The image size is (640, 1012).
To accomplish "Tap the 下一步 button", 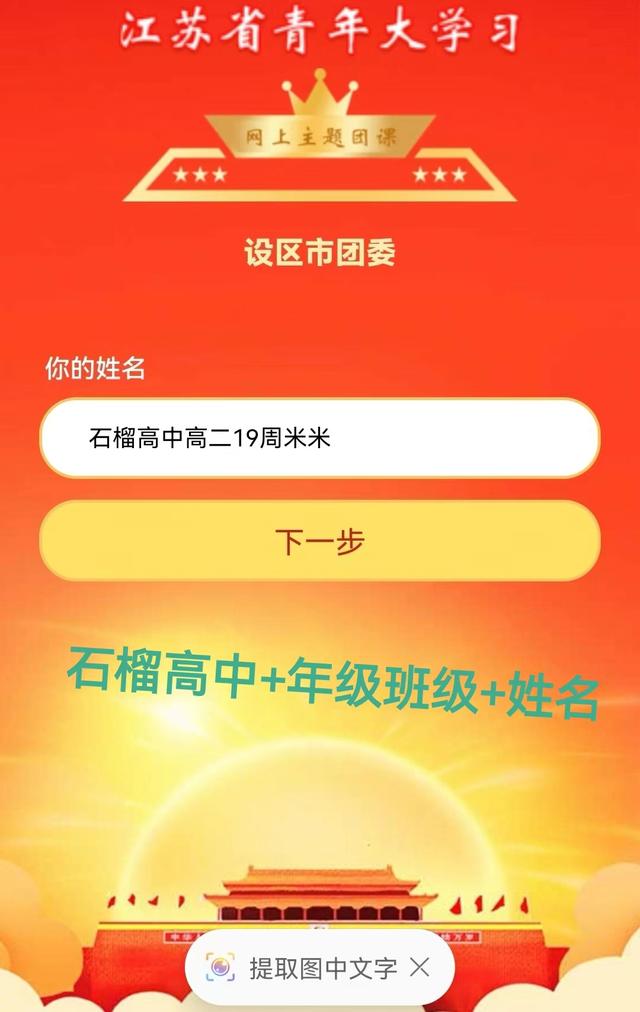I will (x=320, y=541).
